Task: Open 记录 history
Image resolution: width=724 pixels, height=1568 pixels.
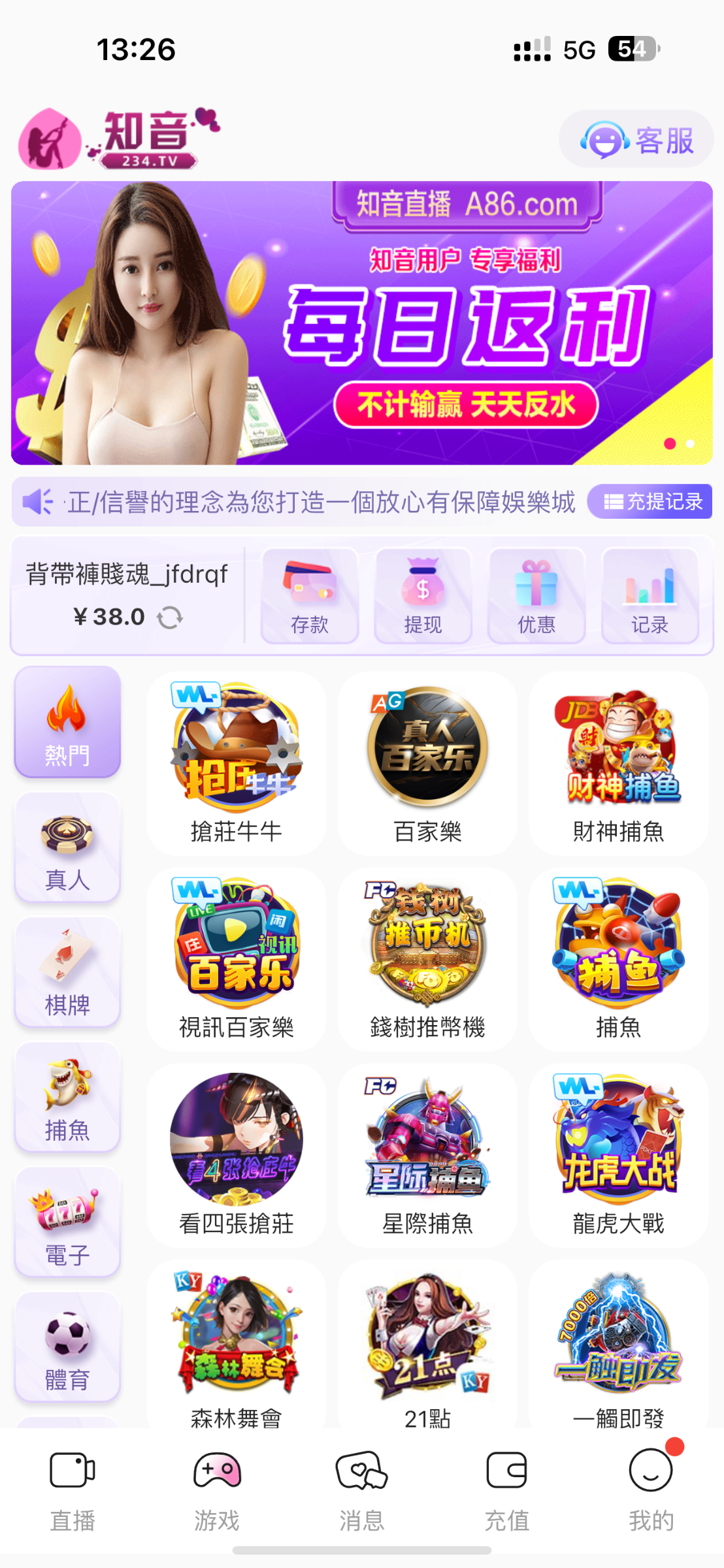Action: click(x=650, y=596)
